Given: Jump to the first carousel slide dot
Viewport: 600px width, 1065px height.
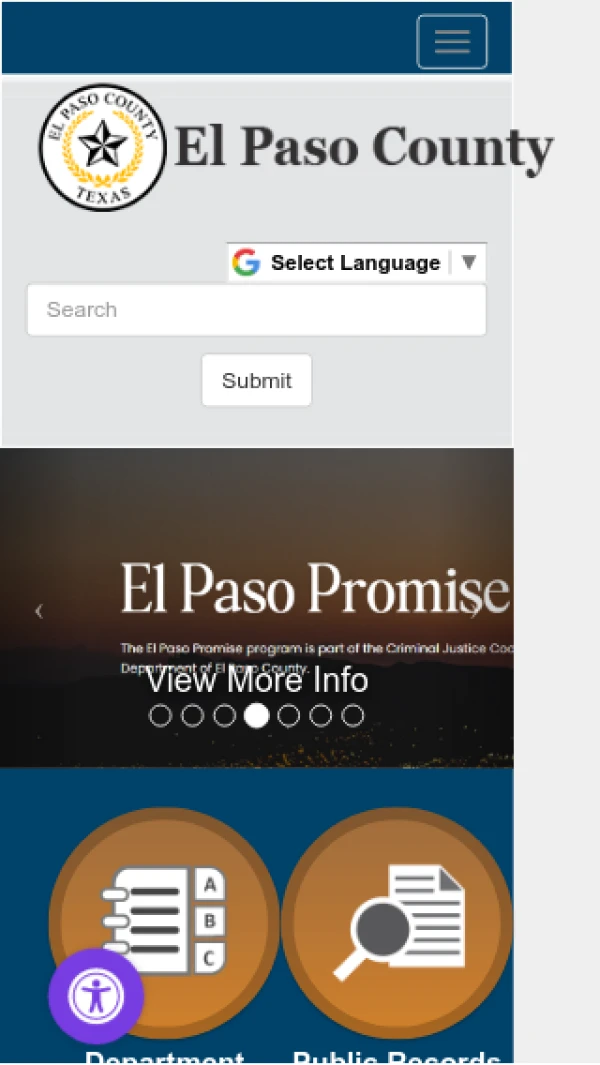Looking at the screenshot, I should 160,716.
